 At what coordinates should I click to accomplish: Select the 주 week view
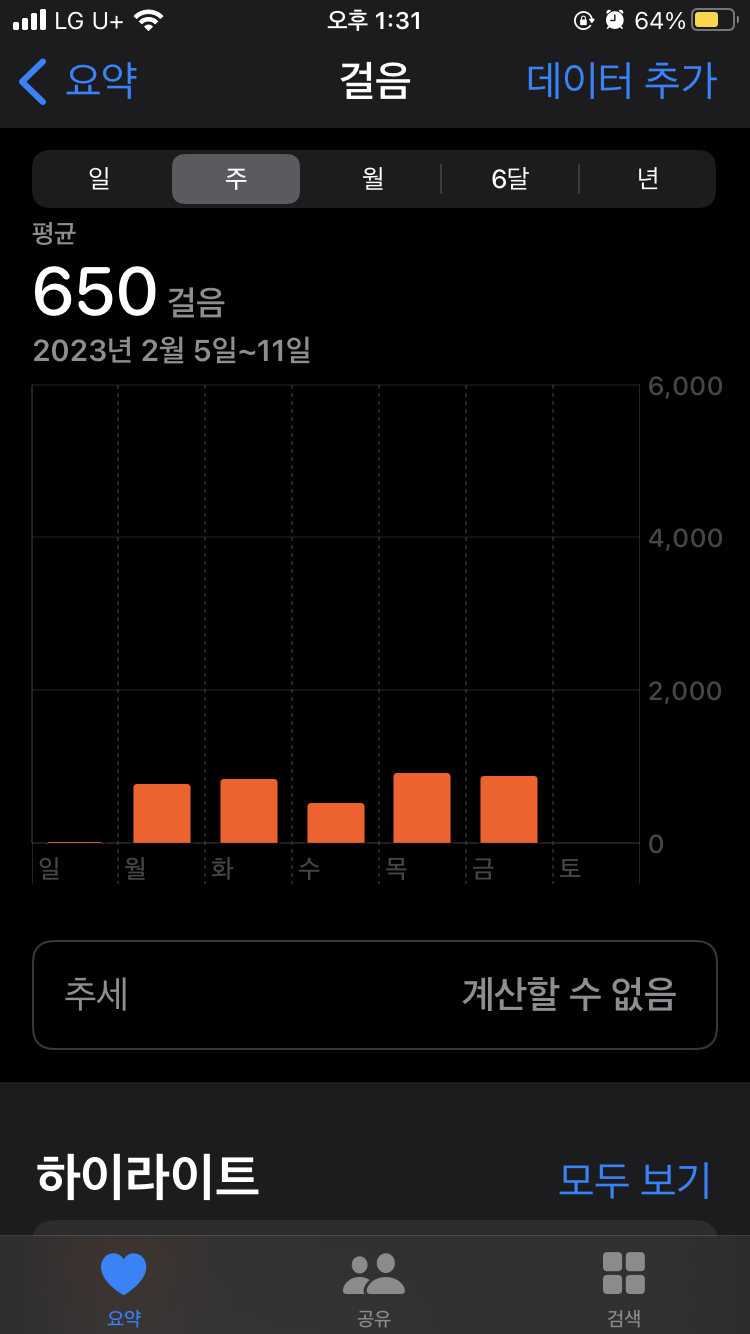pos(236,179)
